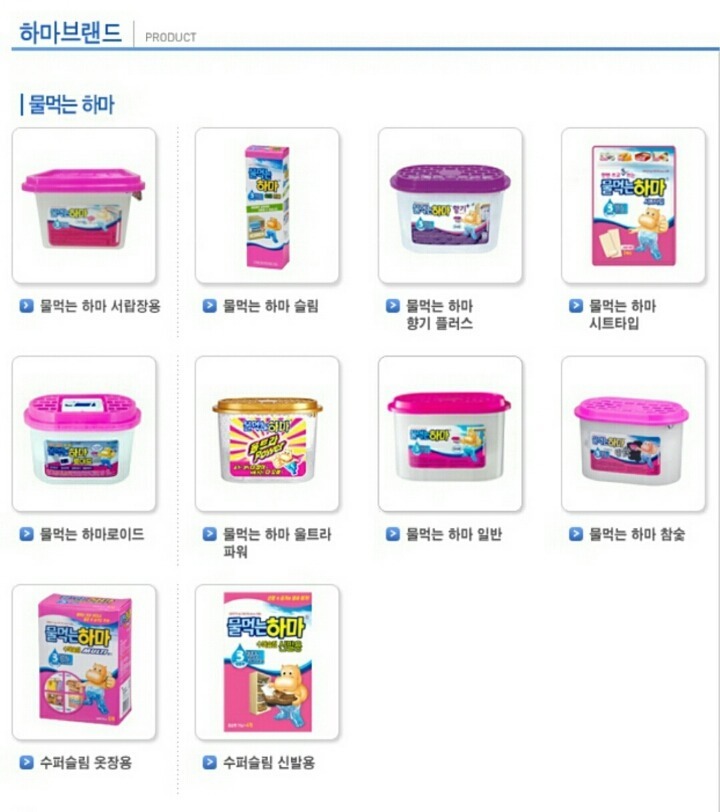Open the 물먹는 하마 일반 product tile
This screenshot has height=812, width=720.
click(450, 434)
